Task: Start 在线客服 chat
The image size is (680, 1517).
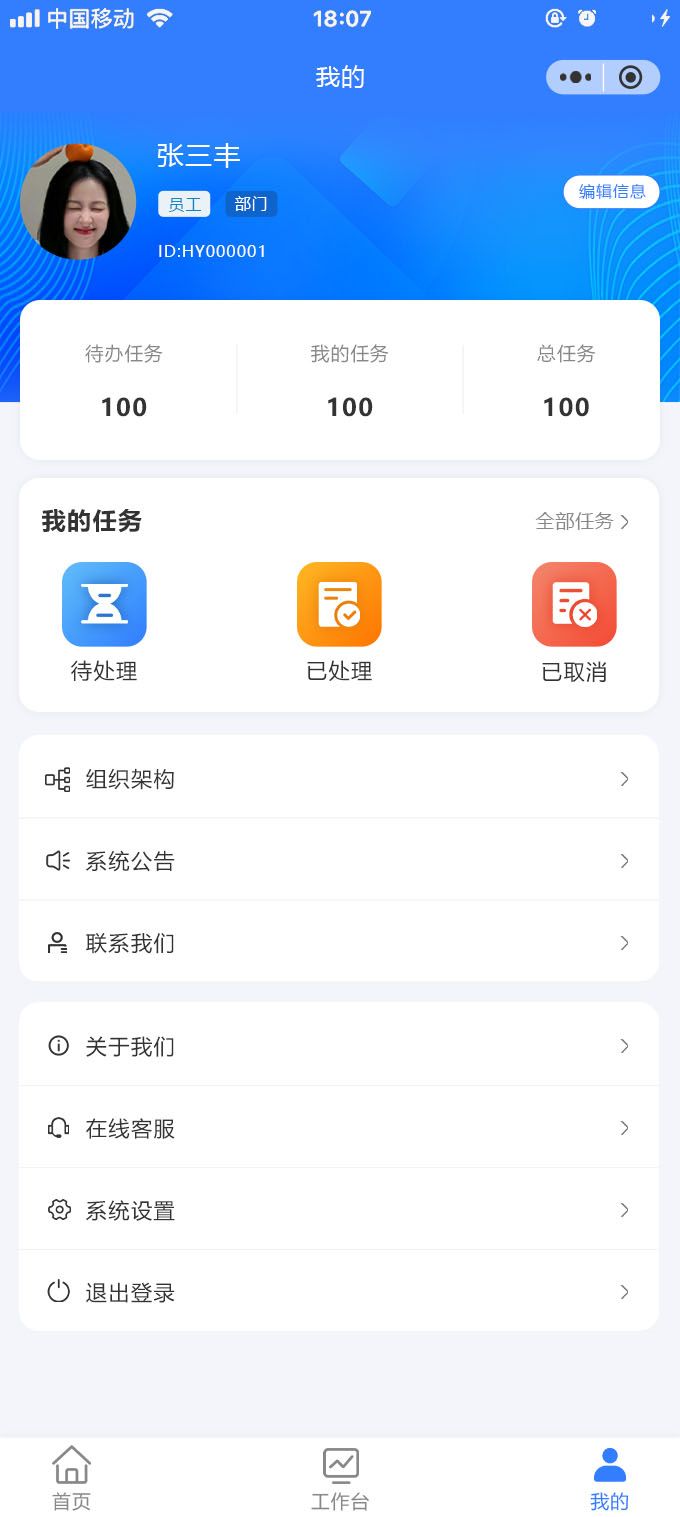Action: tap(339, 1128)
